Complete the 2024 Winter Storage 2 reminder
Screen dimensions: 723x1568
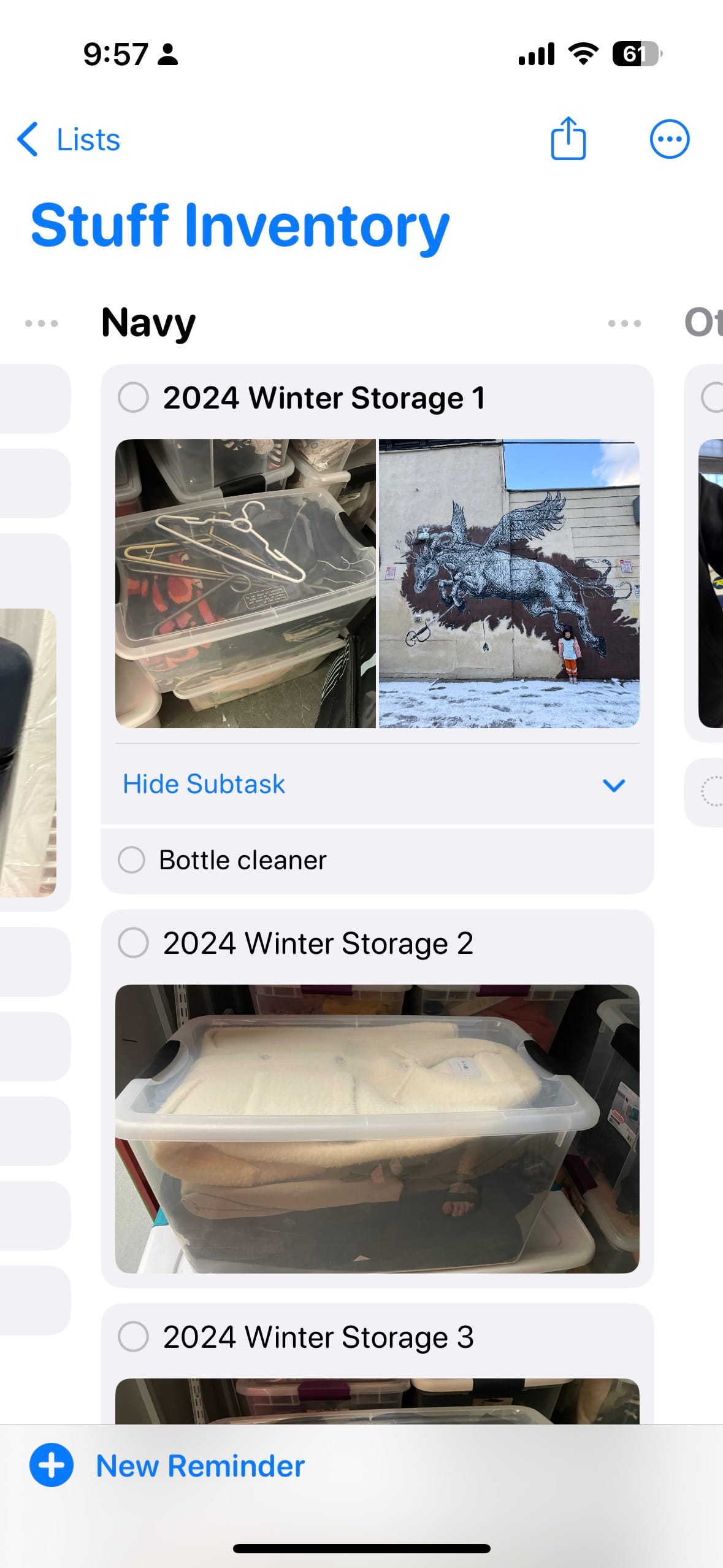133,943
